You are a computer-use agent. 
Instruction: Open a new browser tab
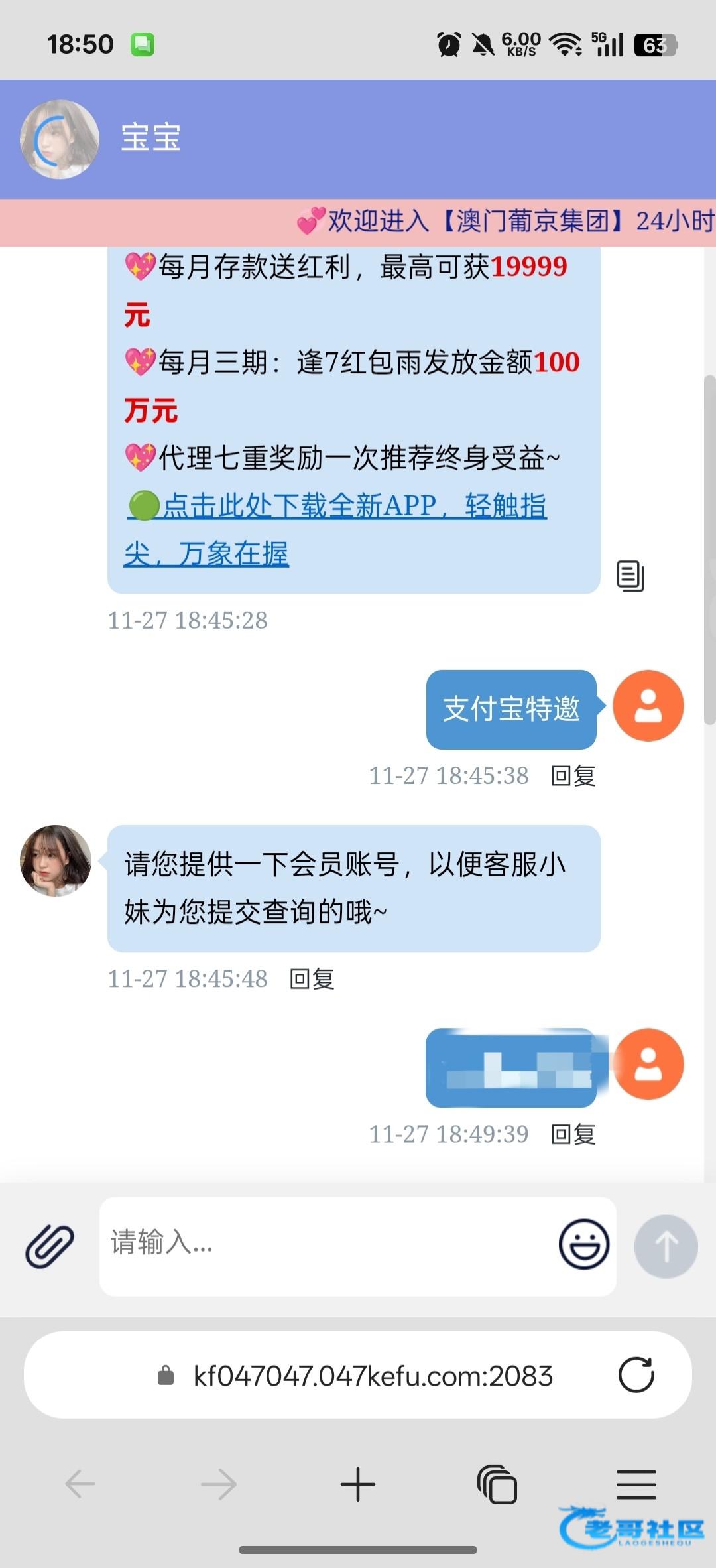357,1484
